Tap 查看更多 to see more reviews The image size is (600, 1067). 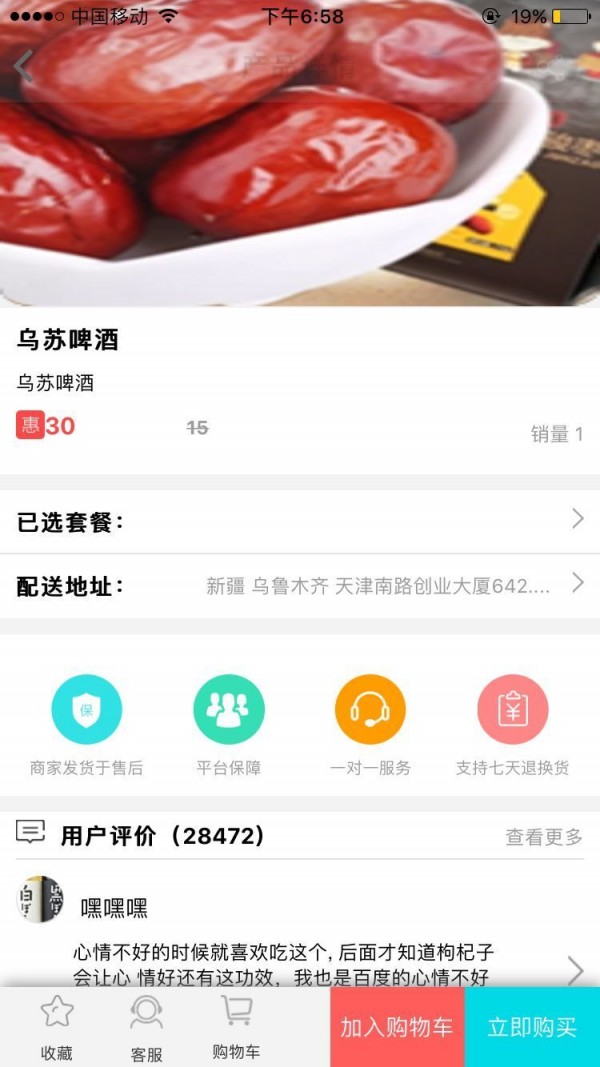tap(543, 837)
